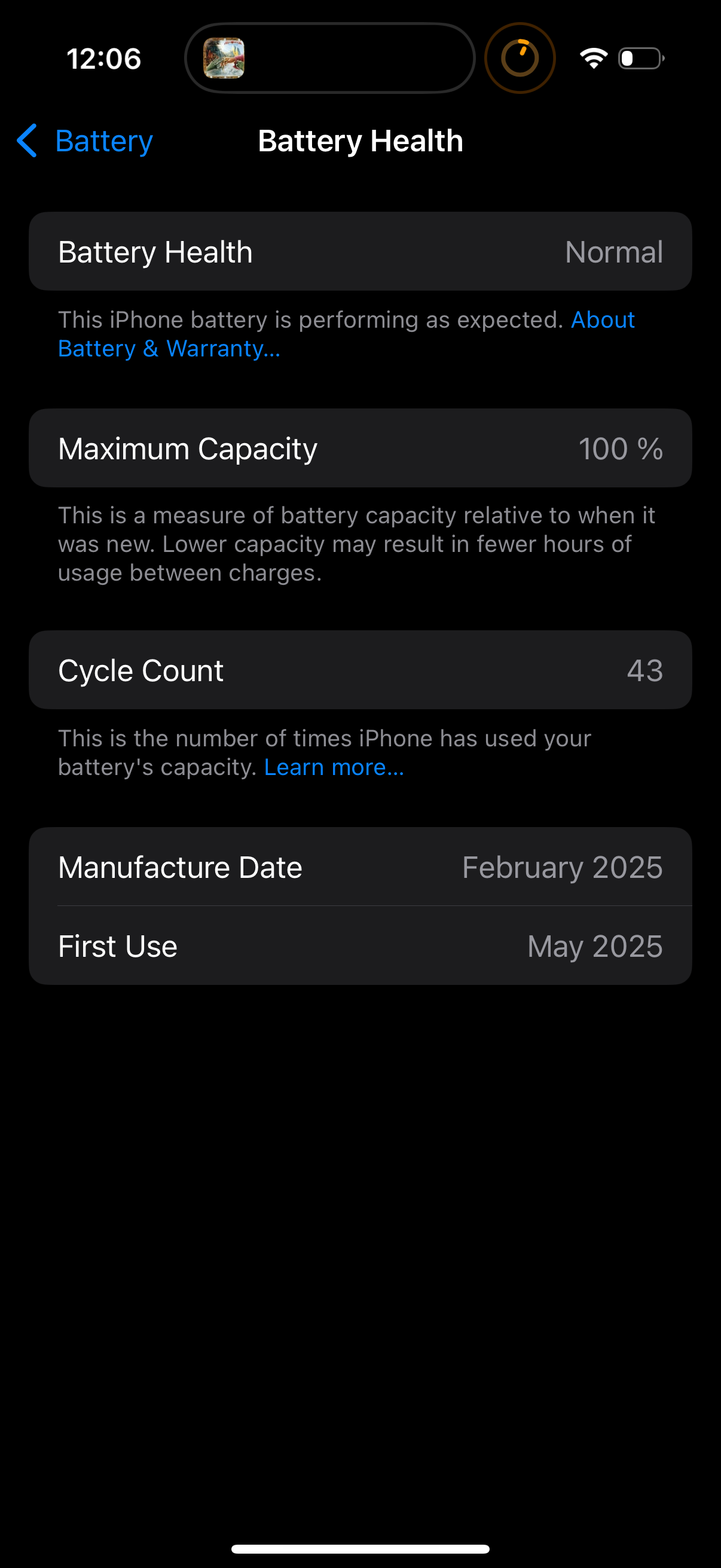721x1568 pixels.
Task: Open Learn more about cycle count
Action: coord(334,768)
